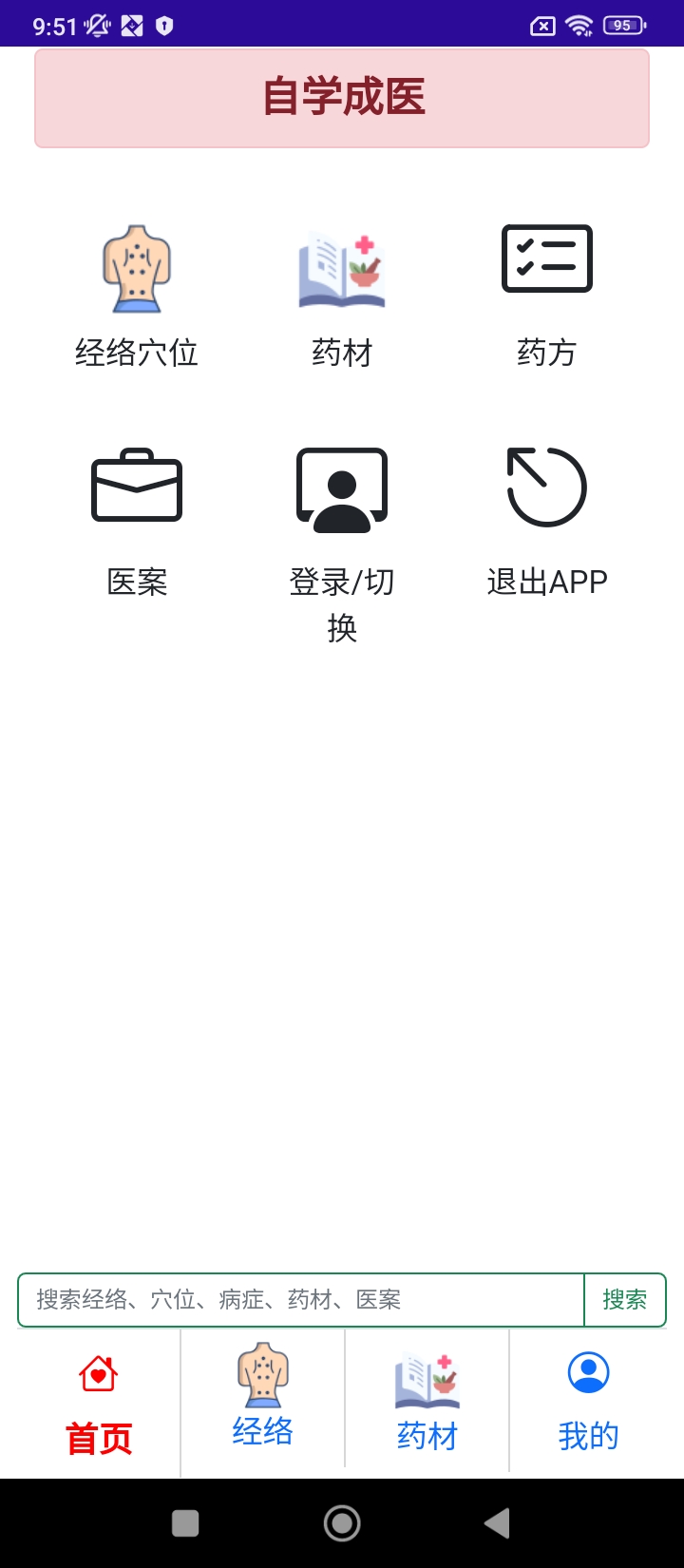Go back using system back button
The height and width of the screenshot is (1568, 684).
click(497, 1523)
